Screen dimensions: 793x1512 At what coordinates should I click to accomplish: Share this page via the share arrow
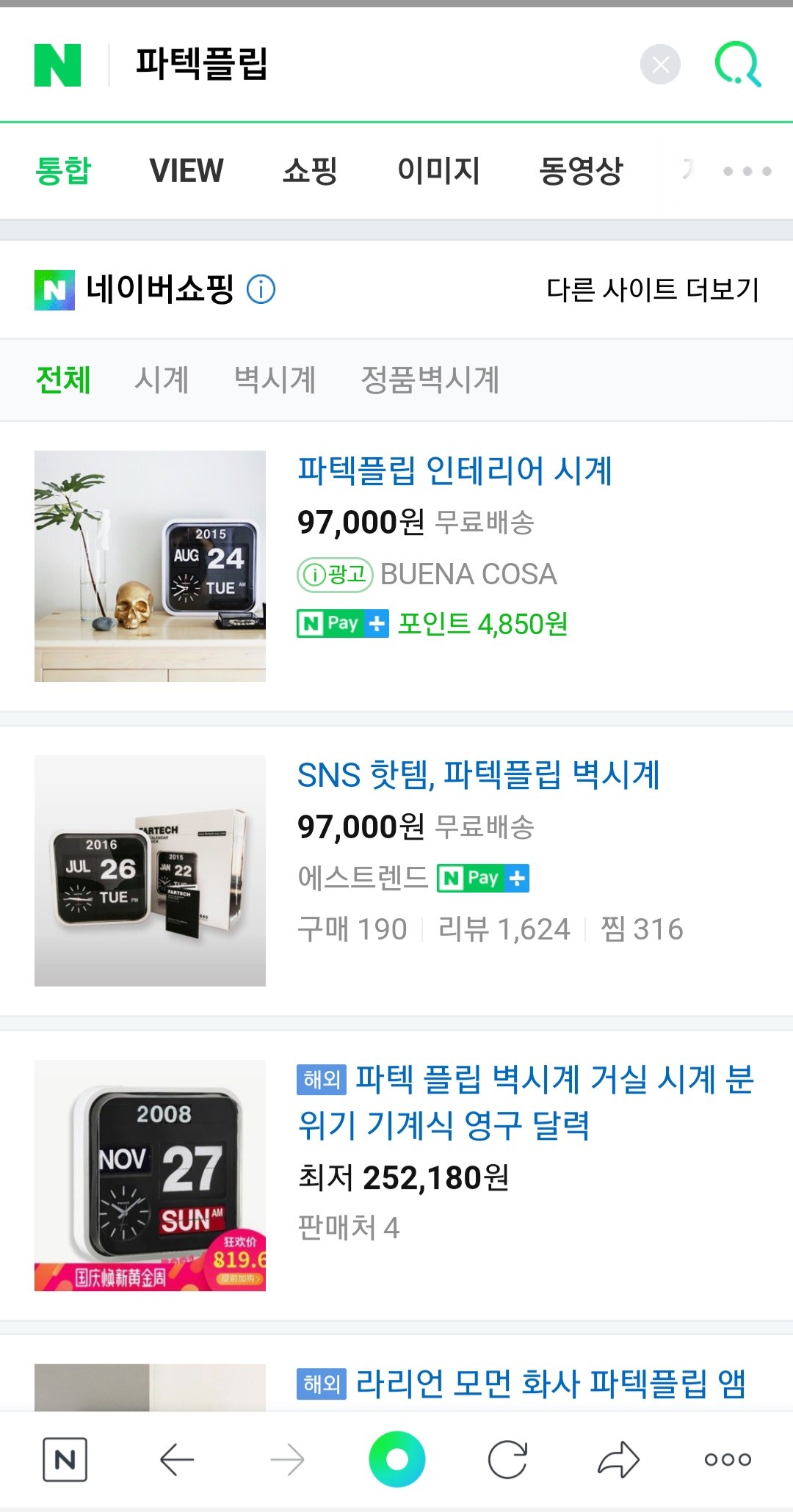point(618,1459)
